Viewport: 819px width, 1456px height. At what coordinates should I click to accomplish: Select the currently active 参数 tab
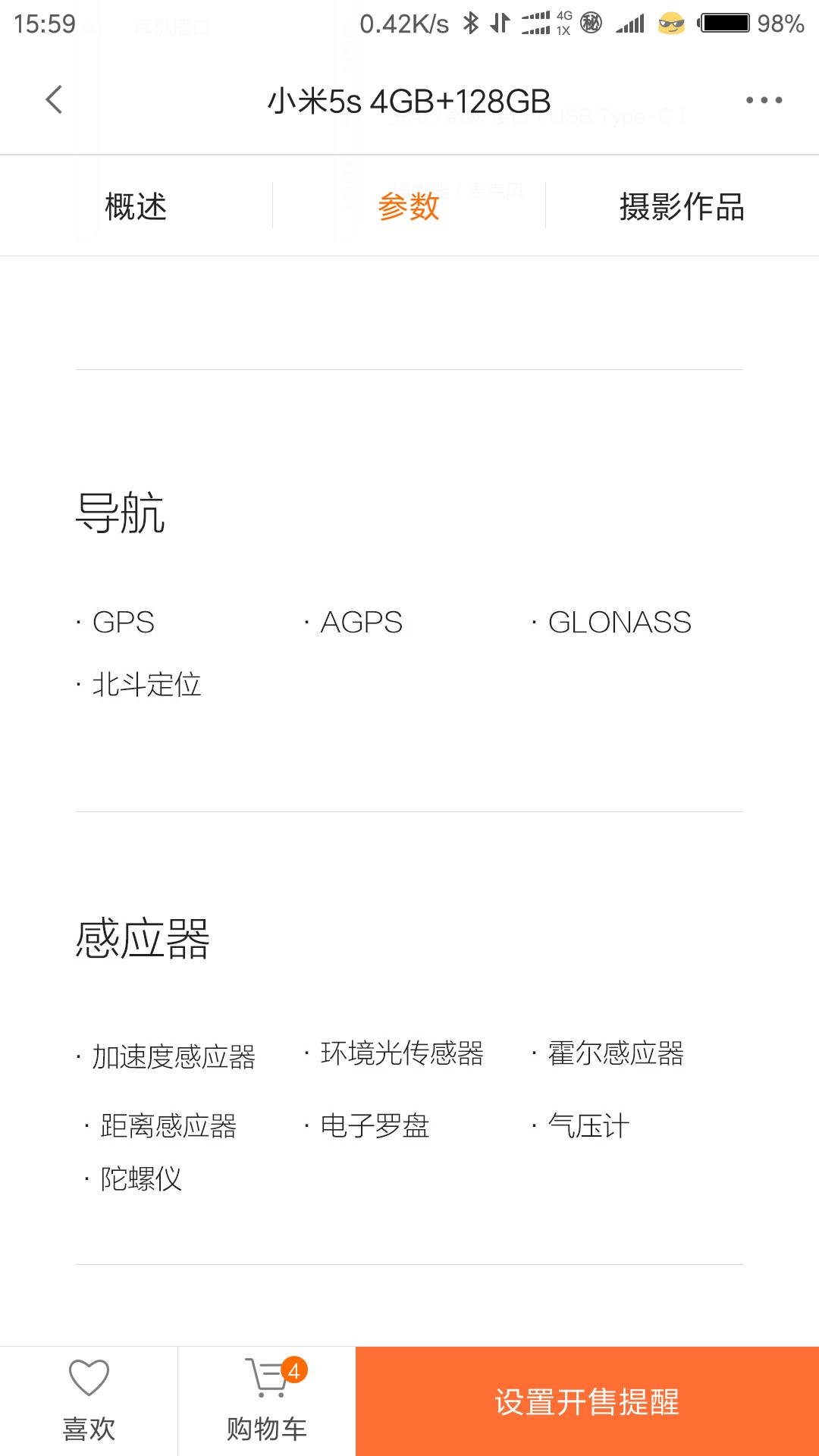[x=409, y=206]
